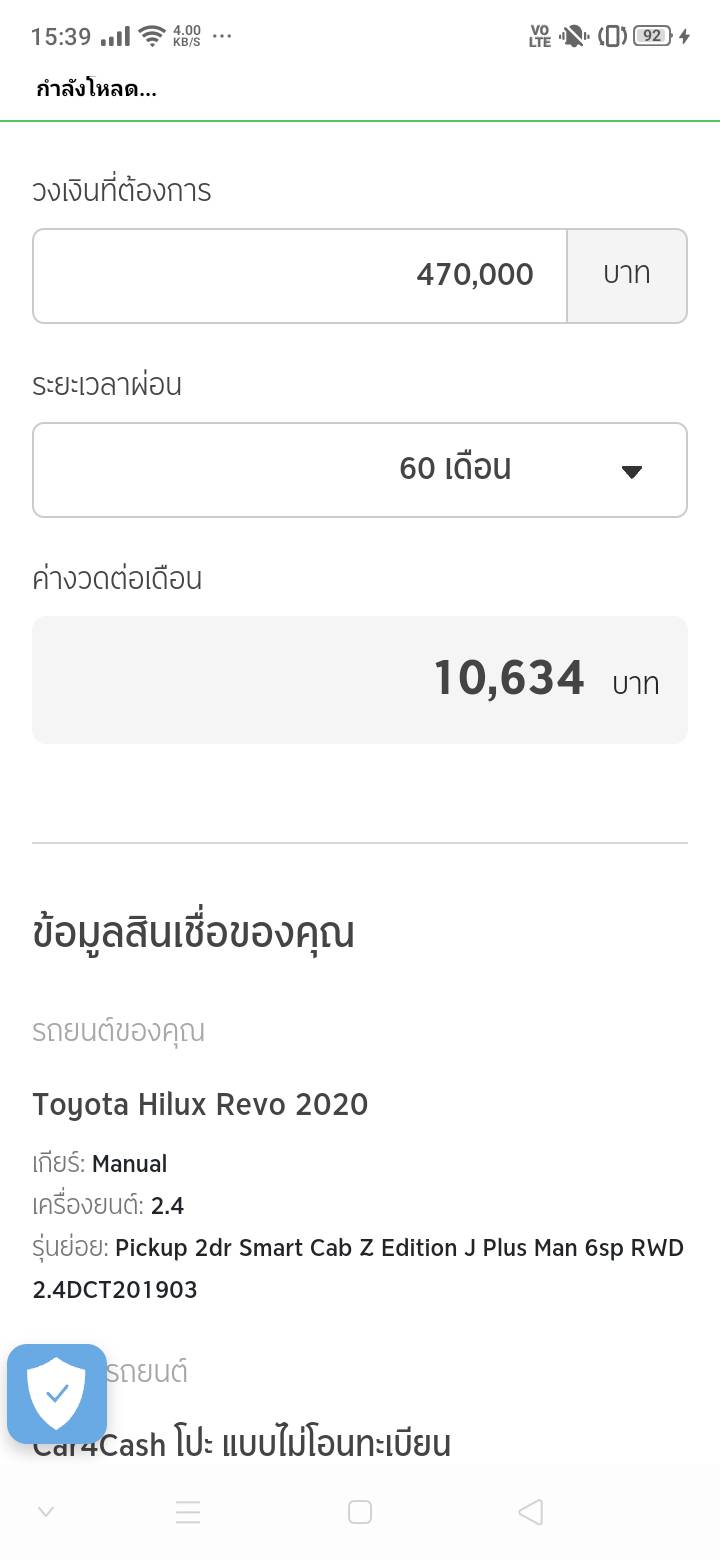Hide the navigation bar with the down chevron

(x=45, y=1512)
